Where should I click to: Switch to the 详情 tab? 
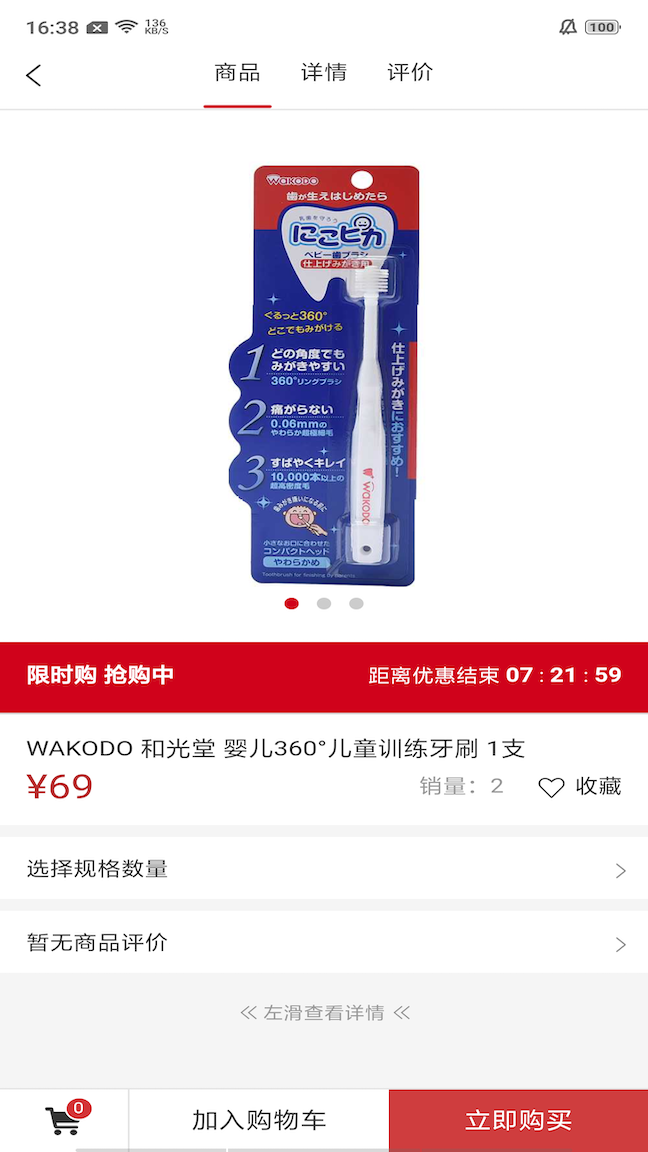(323, 73)
